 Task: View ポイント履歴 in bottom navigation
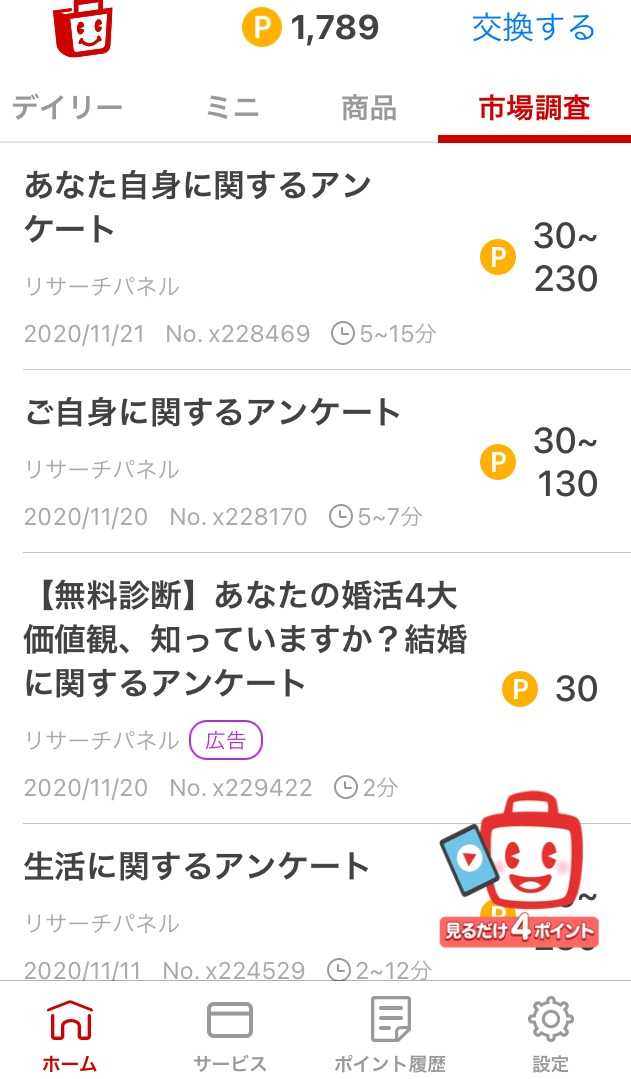tap(390, 1035)
